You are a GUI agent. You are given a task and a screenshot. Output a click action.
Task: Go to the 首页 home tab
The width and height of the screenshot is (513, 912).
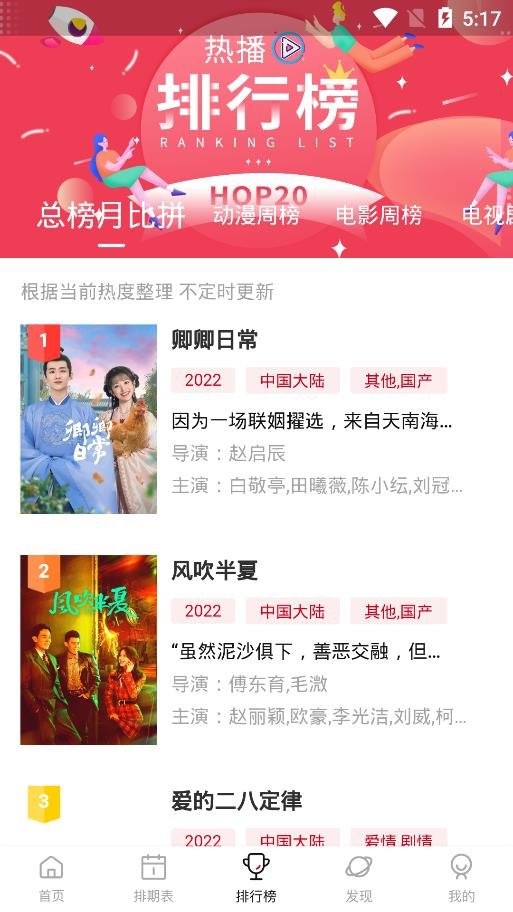tap(51, 878)
